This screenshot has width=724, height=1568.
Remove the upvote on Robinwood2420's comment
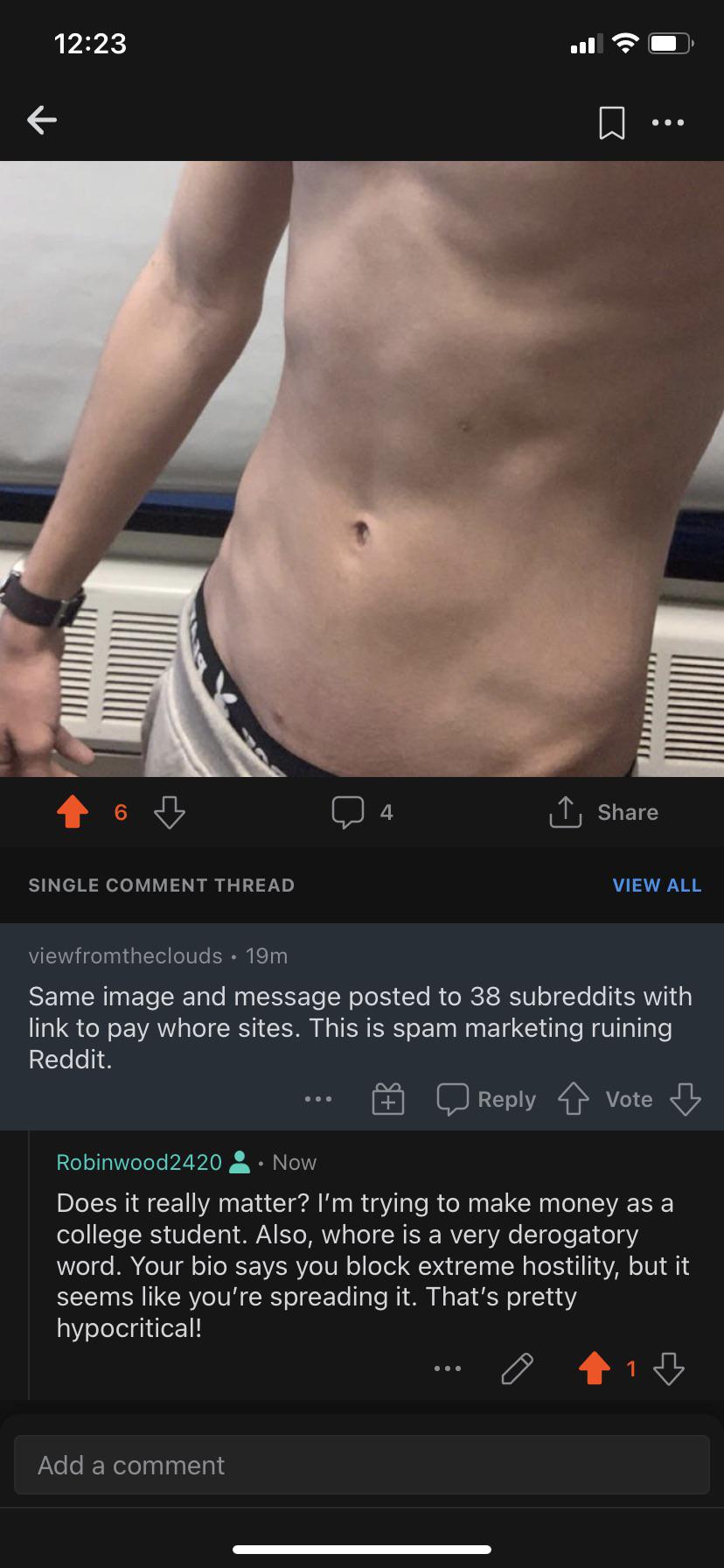pyautogui.click(x=595, y=1368)
